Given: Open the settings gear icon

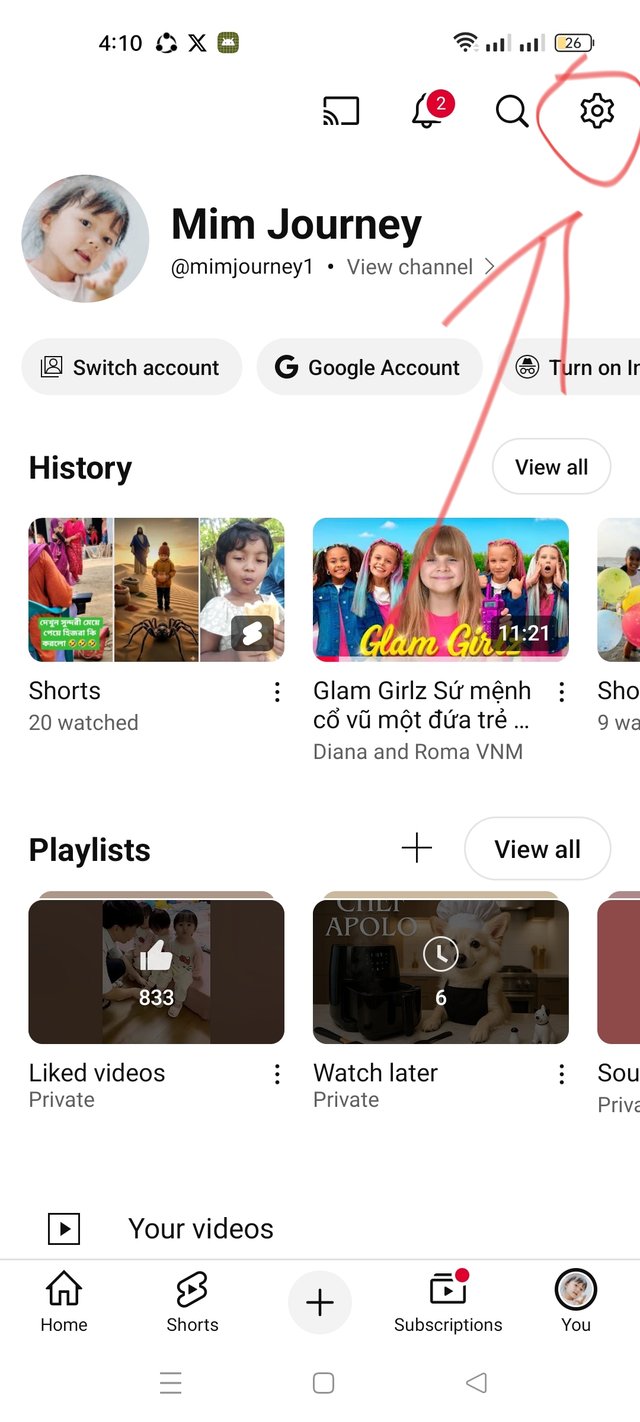Looking at the screenshot, I should pos(597,110).
